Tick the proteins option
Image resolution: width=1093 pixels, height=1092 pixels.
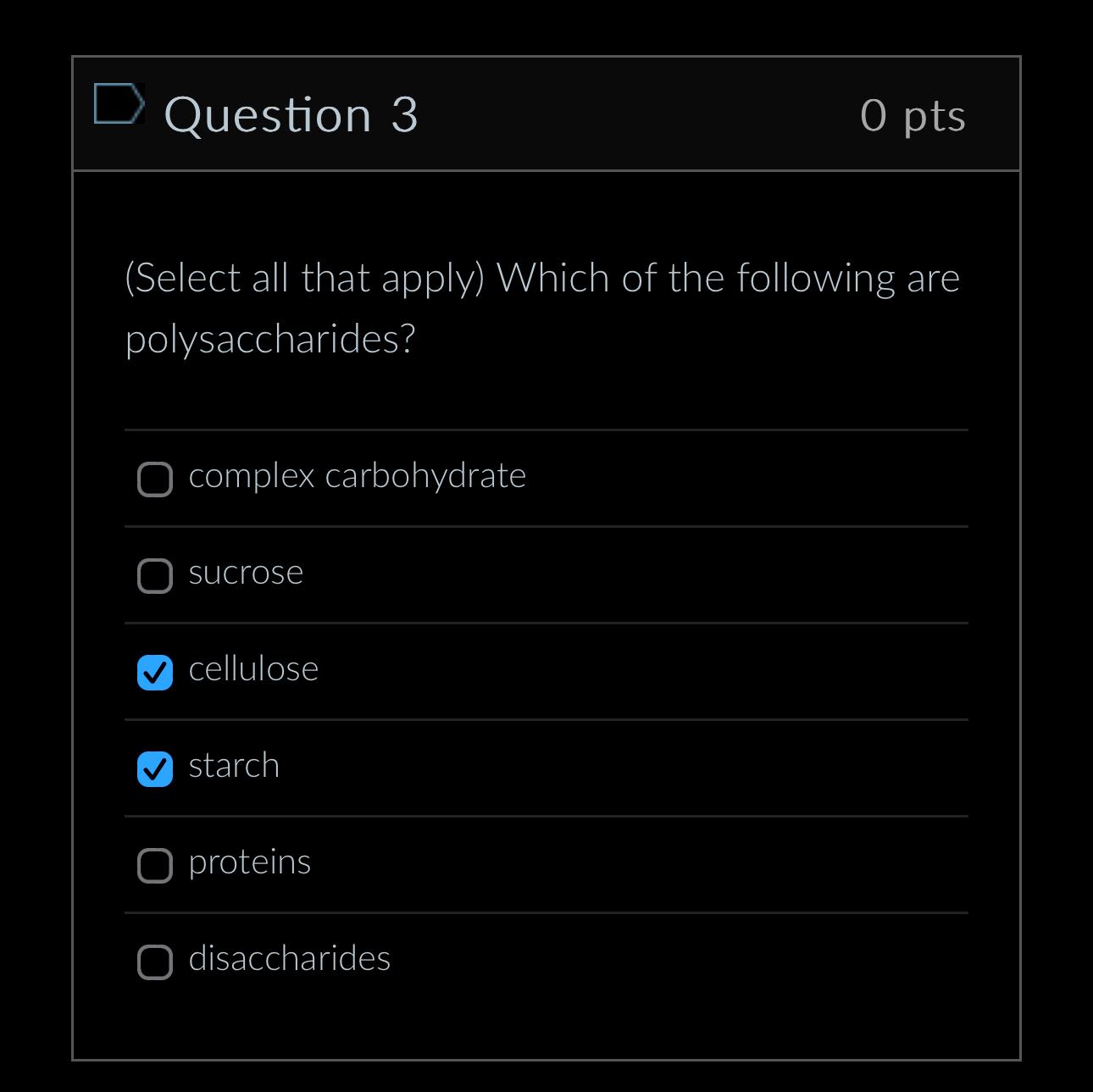(155, 866)
